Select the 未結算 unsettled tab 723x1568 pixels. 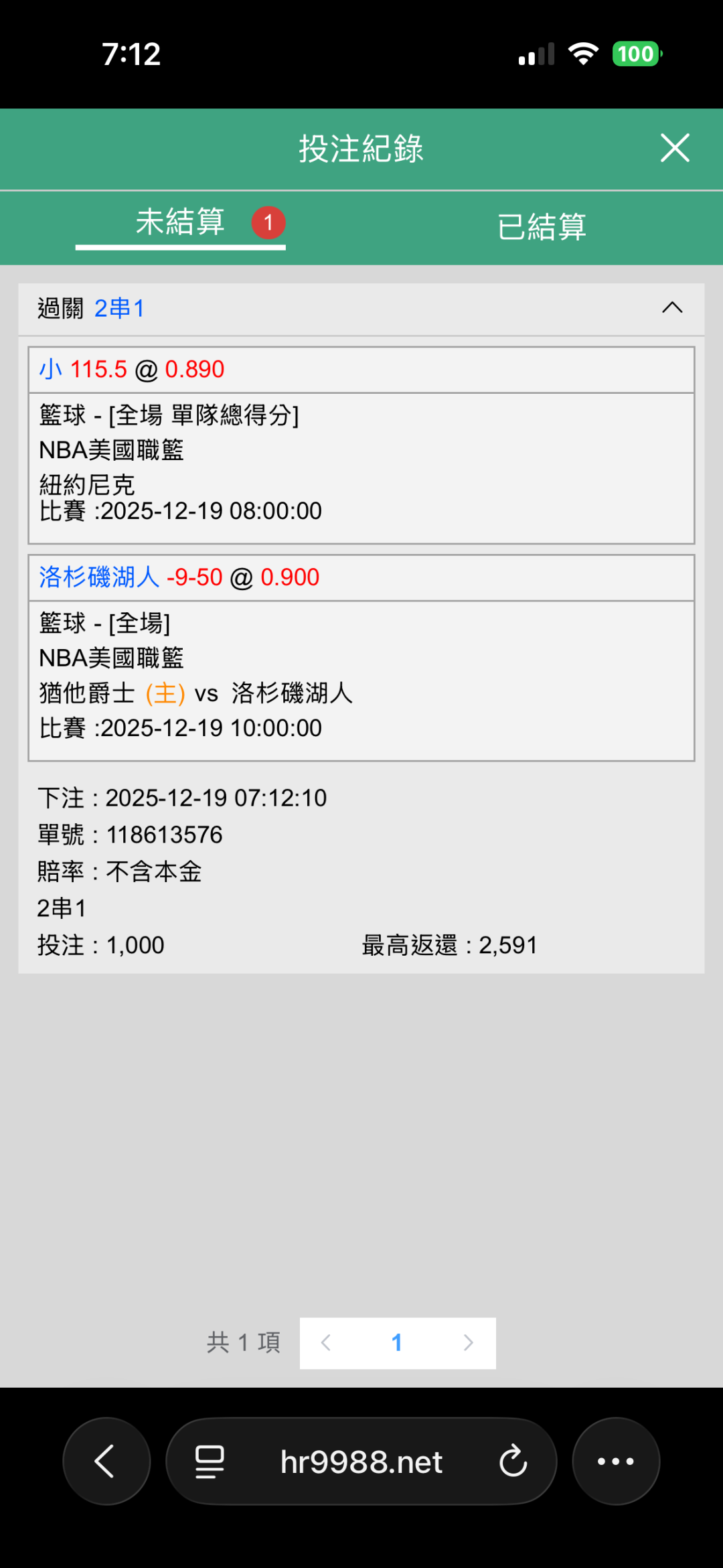point(180,222)
